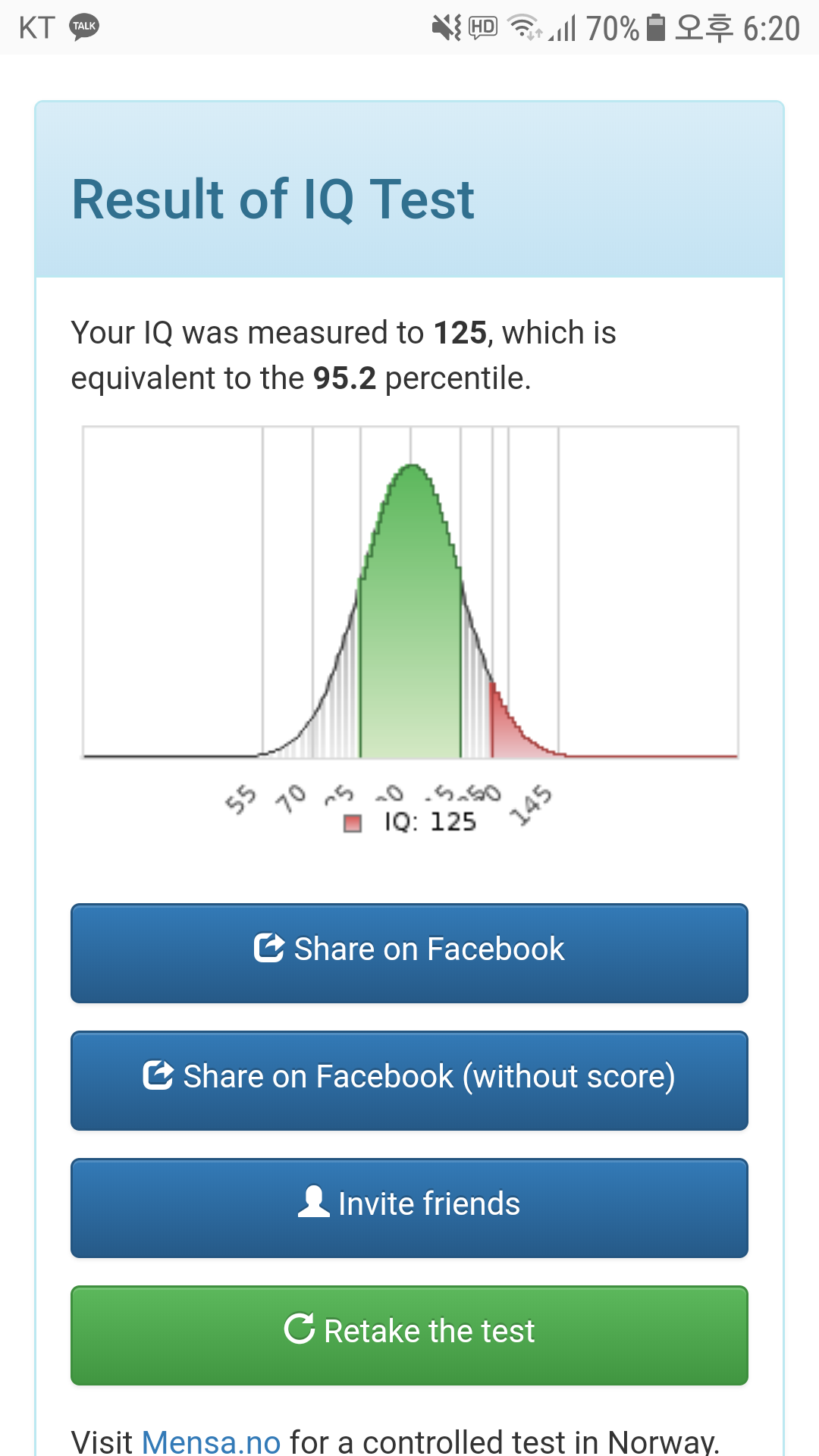Share on Facebook without score
Viewport: 819px width, 1456px height.
[x=409, y=1081]
